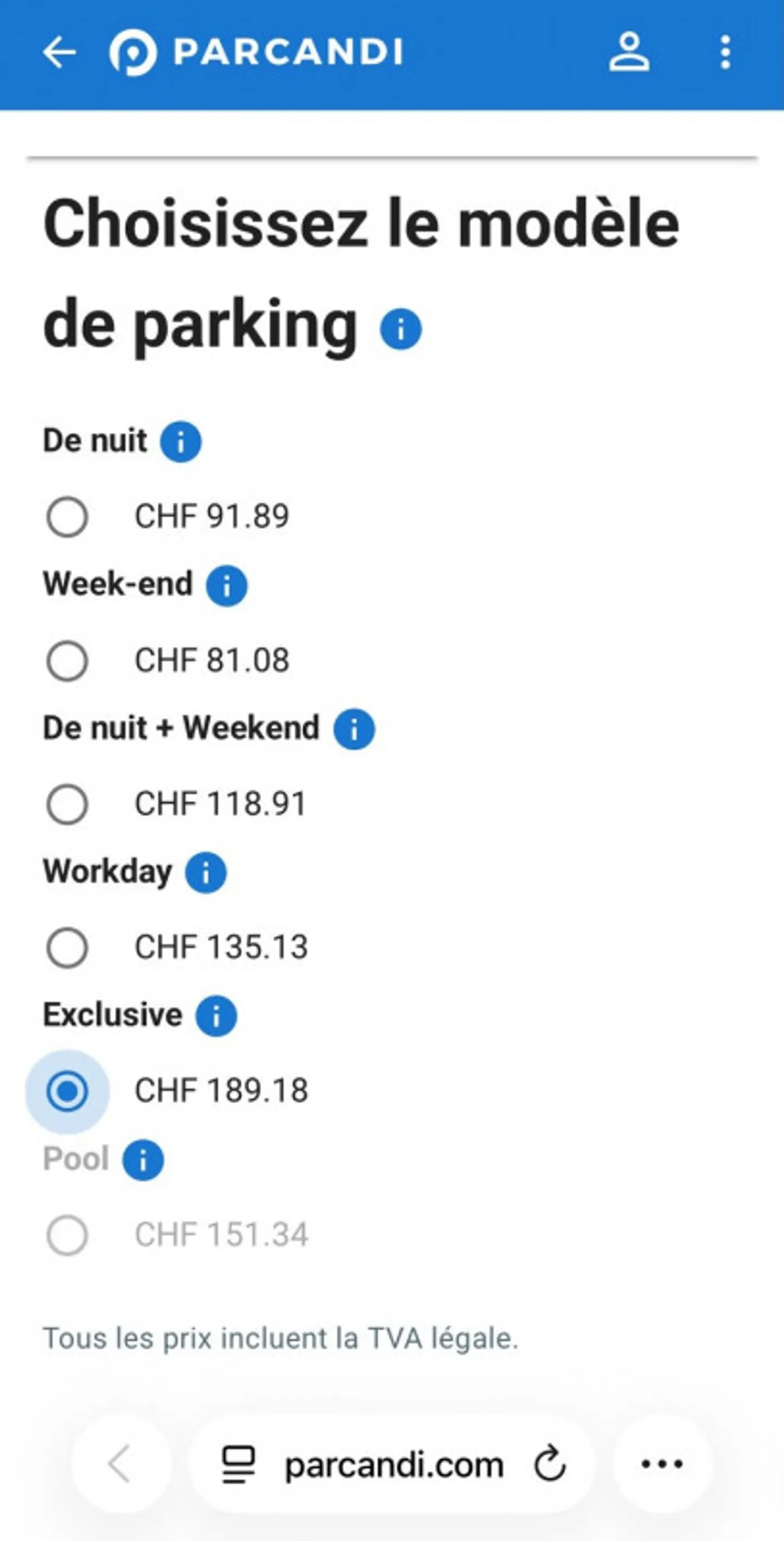Pick De nuit + Weekend at CHF 118.91
Viewport: 784px width, 1541px height.
[x=67, y=804]
